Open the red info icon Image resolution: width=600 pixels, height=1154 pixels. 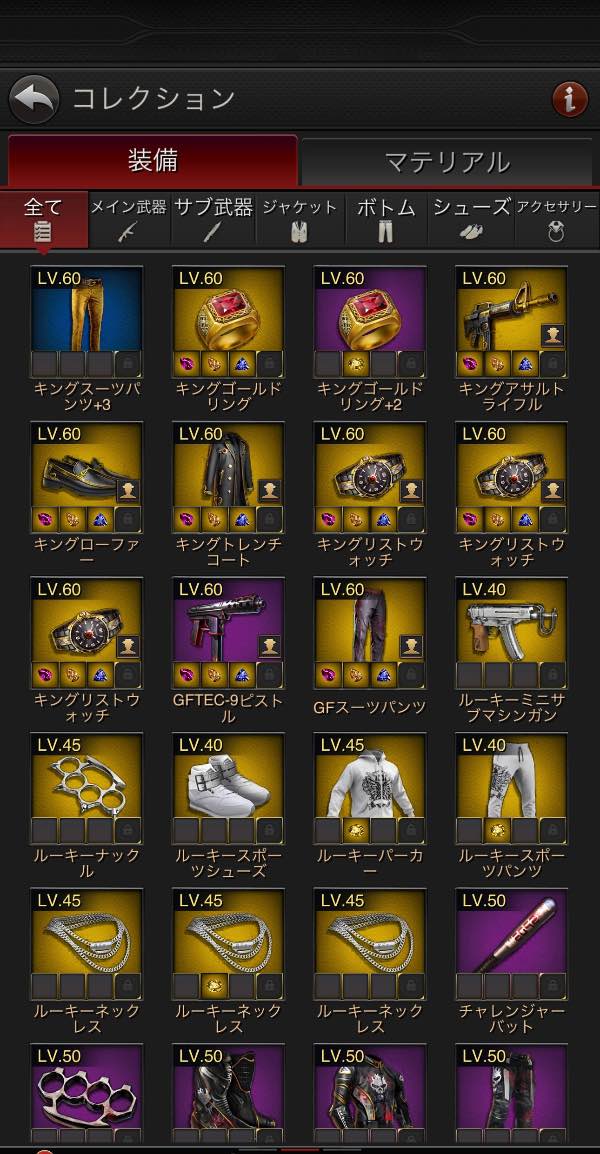click(x=570, y=99)
